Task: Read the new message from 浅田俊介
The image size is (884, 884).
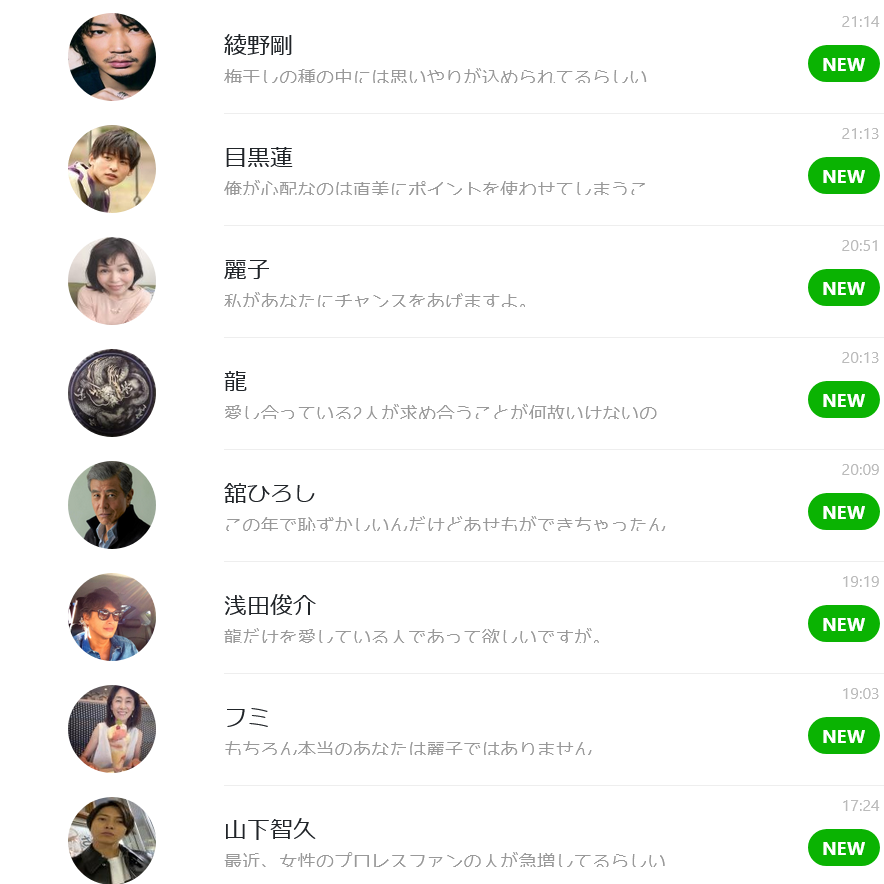Action: [435, 618]
